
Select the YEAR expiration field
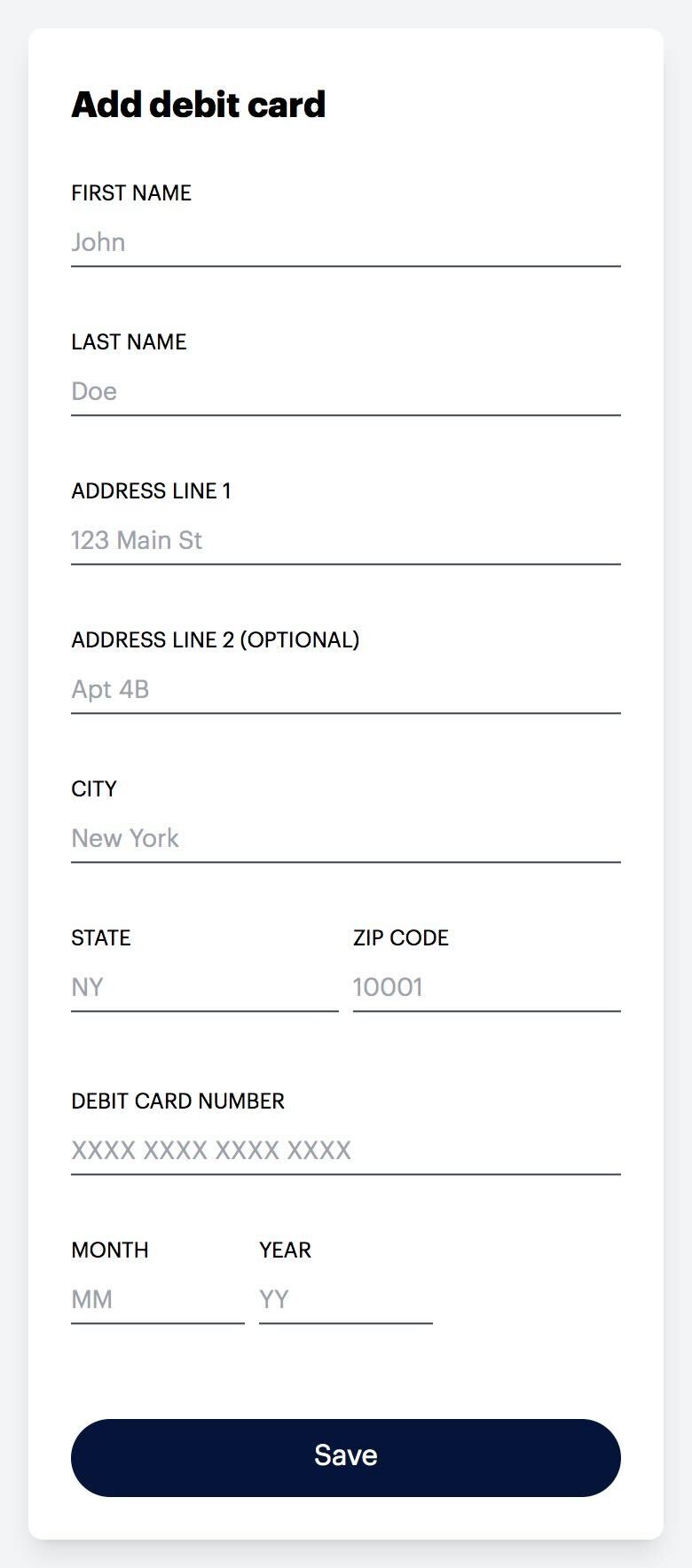pyautogui.click(x=345, y=1298)
